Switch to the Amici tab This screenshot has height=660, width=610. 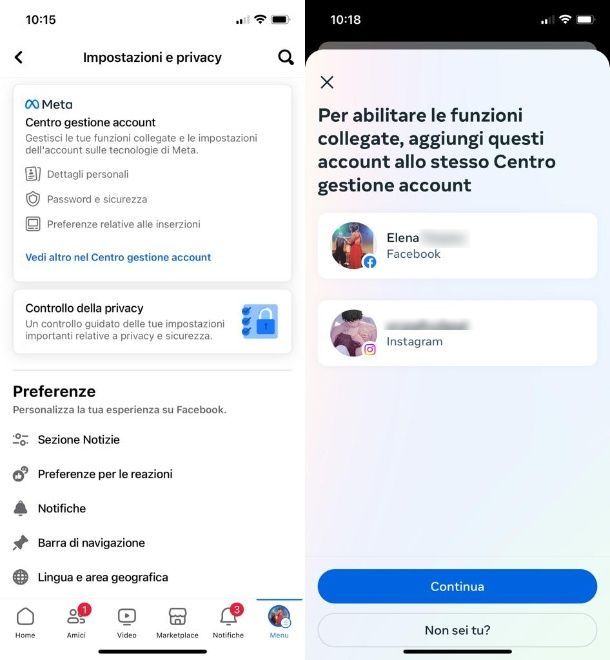tap(76, 622)
